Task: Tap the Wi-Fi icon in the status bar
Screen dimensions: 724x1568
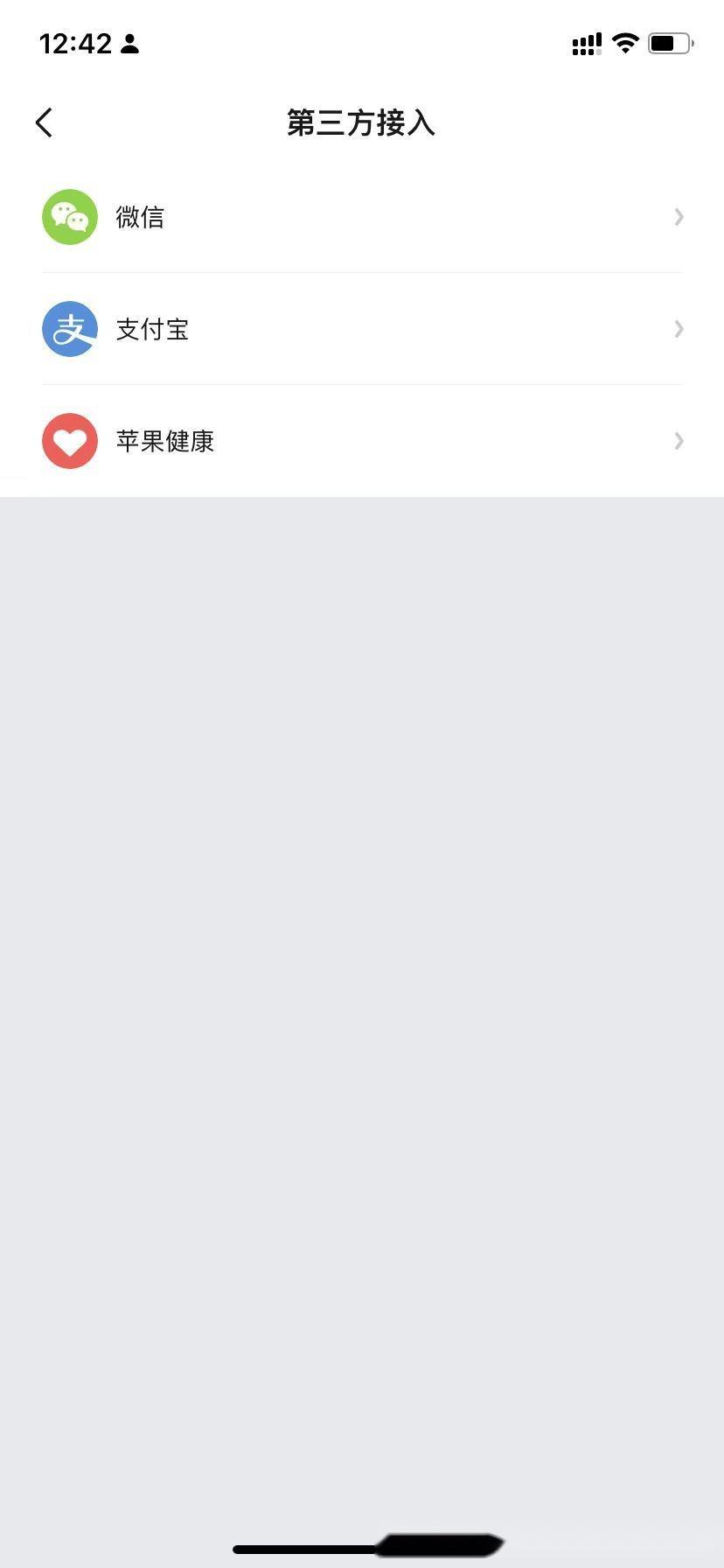Action: tap(625, 42)
